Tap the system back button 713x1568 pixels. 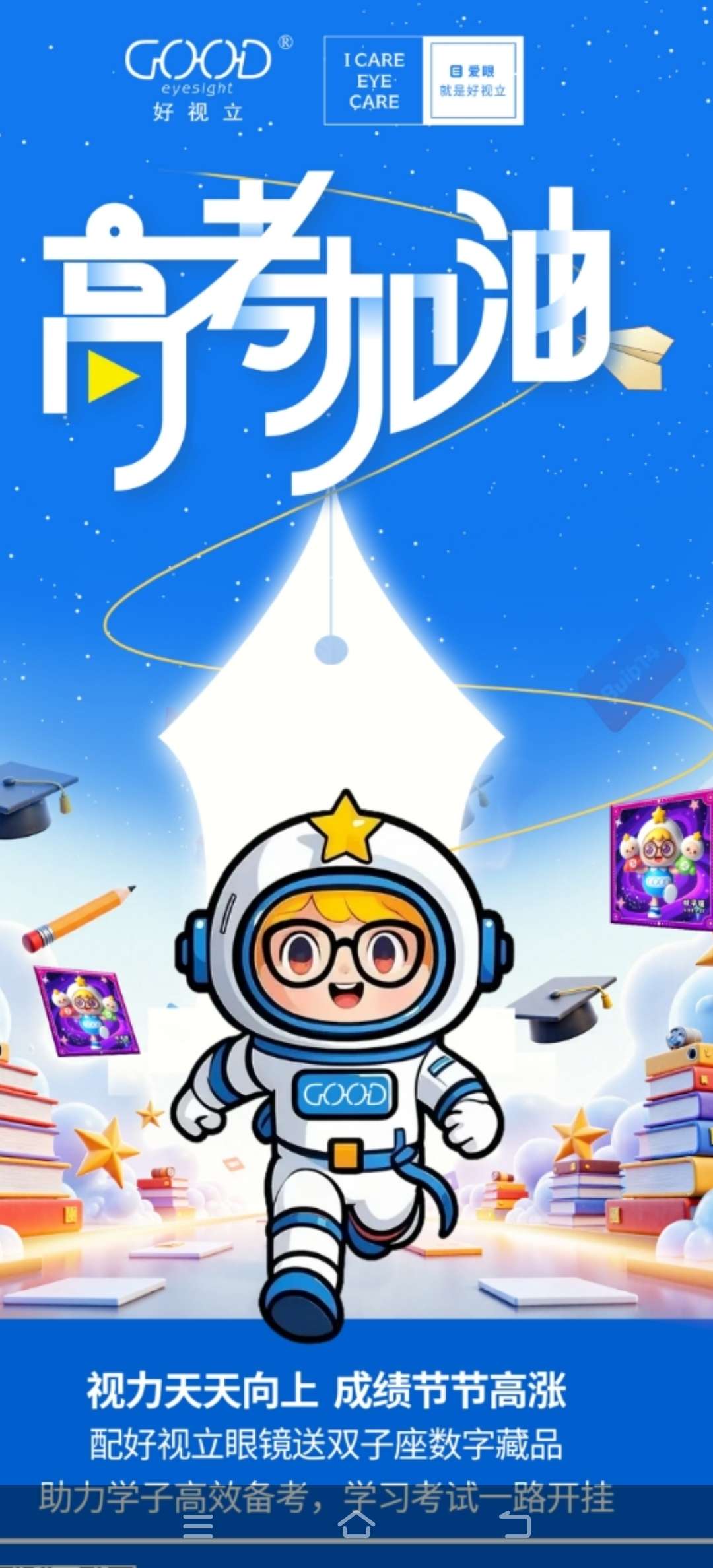pyautogui.click(x=515, y=1524)
